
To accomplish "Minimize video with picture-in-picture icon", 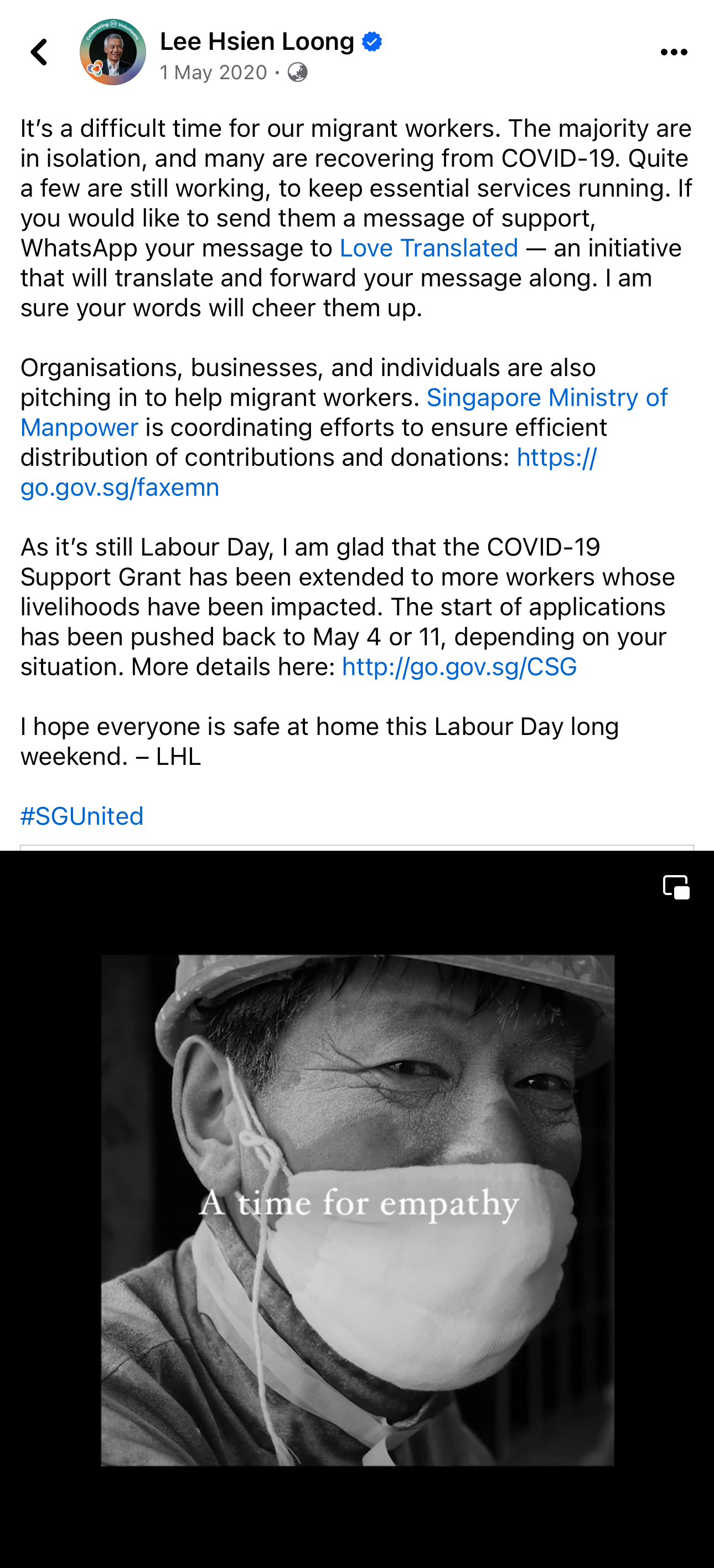I will 676,887.
